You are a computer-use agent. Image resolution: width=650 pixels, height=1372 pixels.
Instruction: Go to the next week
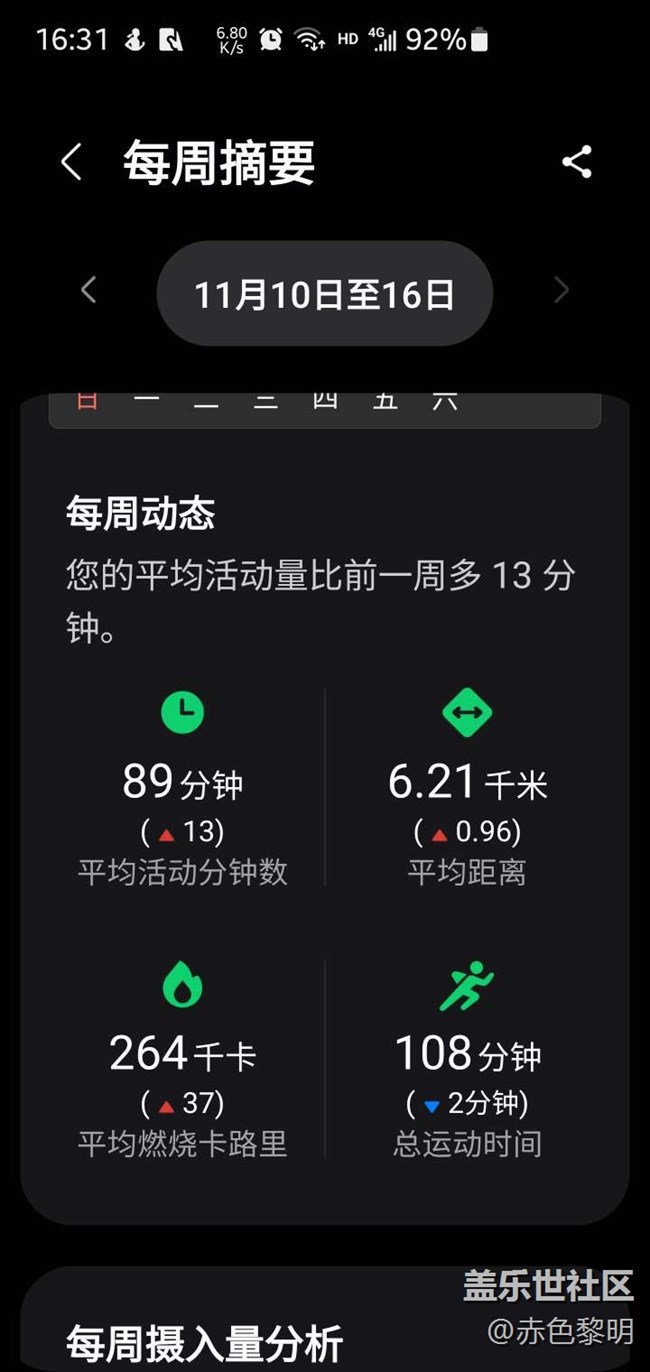562,291
